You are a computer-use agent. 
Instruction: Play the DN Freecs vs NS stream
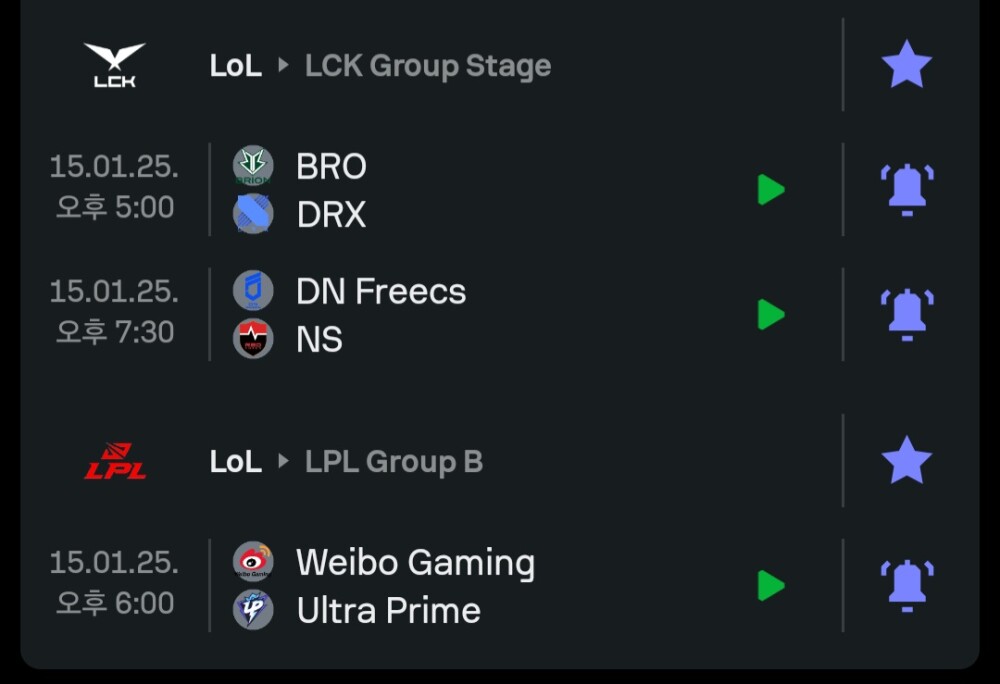click(771, 315)
